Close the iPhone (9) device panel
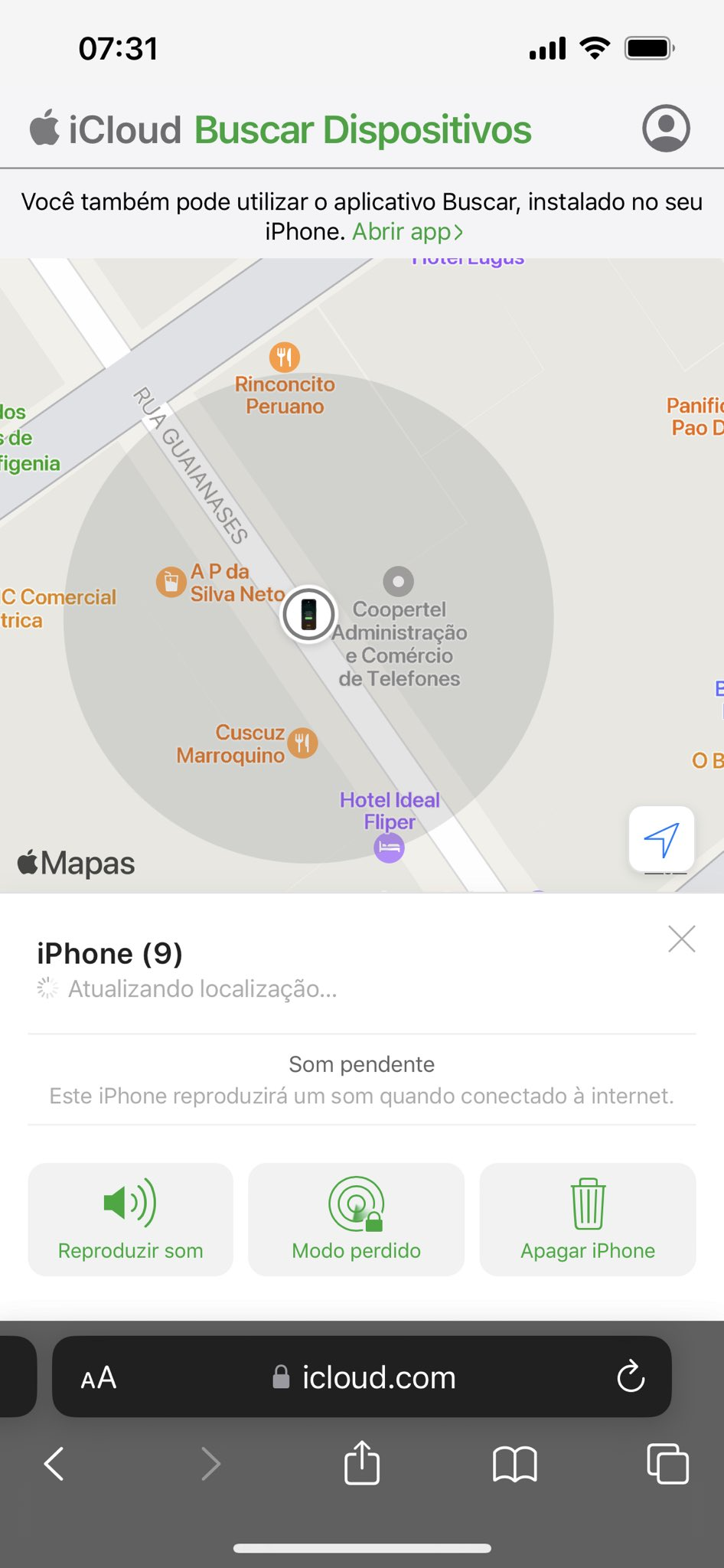Screen dimensions: 724x1568 click(x=681, y=939)
